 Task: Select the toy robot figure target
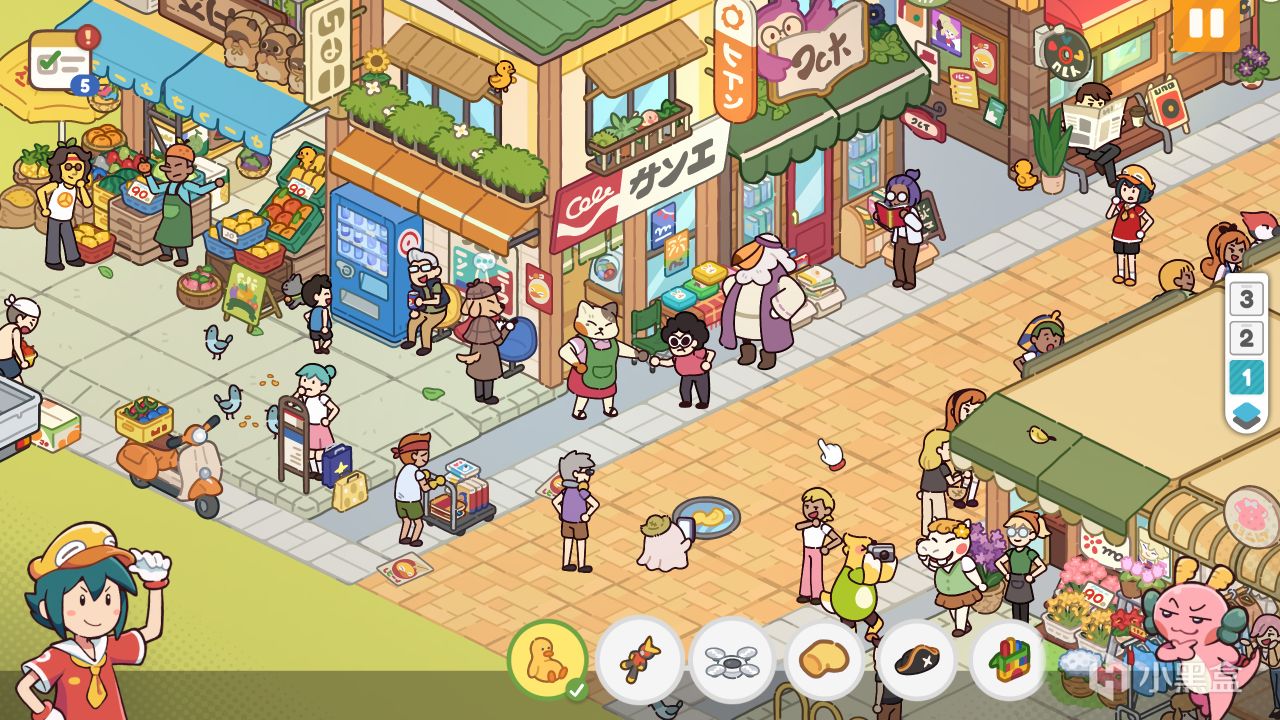[639, 660]
